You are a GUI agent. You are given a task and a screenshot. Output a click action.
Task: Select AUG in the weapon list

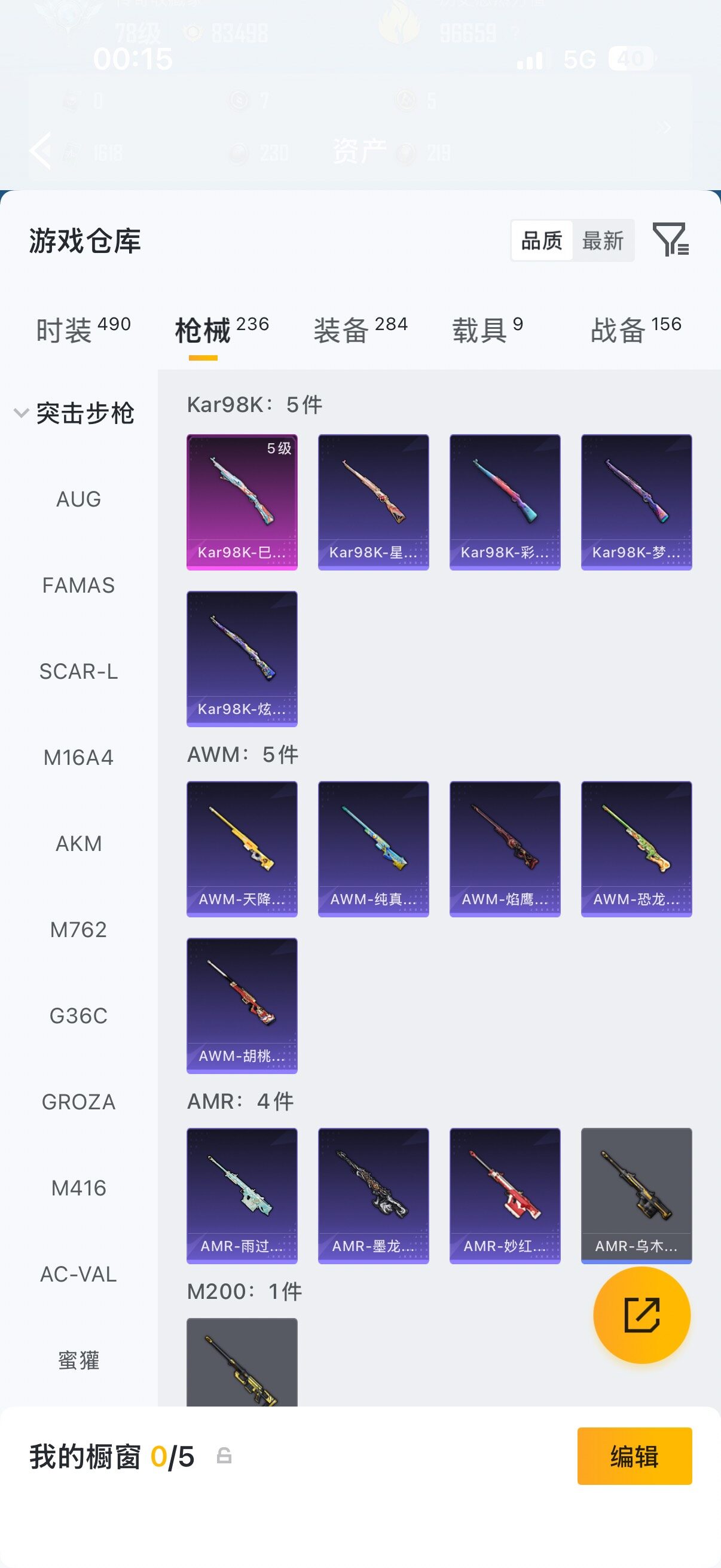coord(78,499)
